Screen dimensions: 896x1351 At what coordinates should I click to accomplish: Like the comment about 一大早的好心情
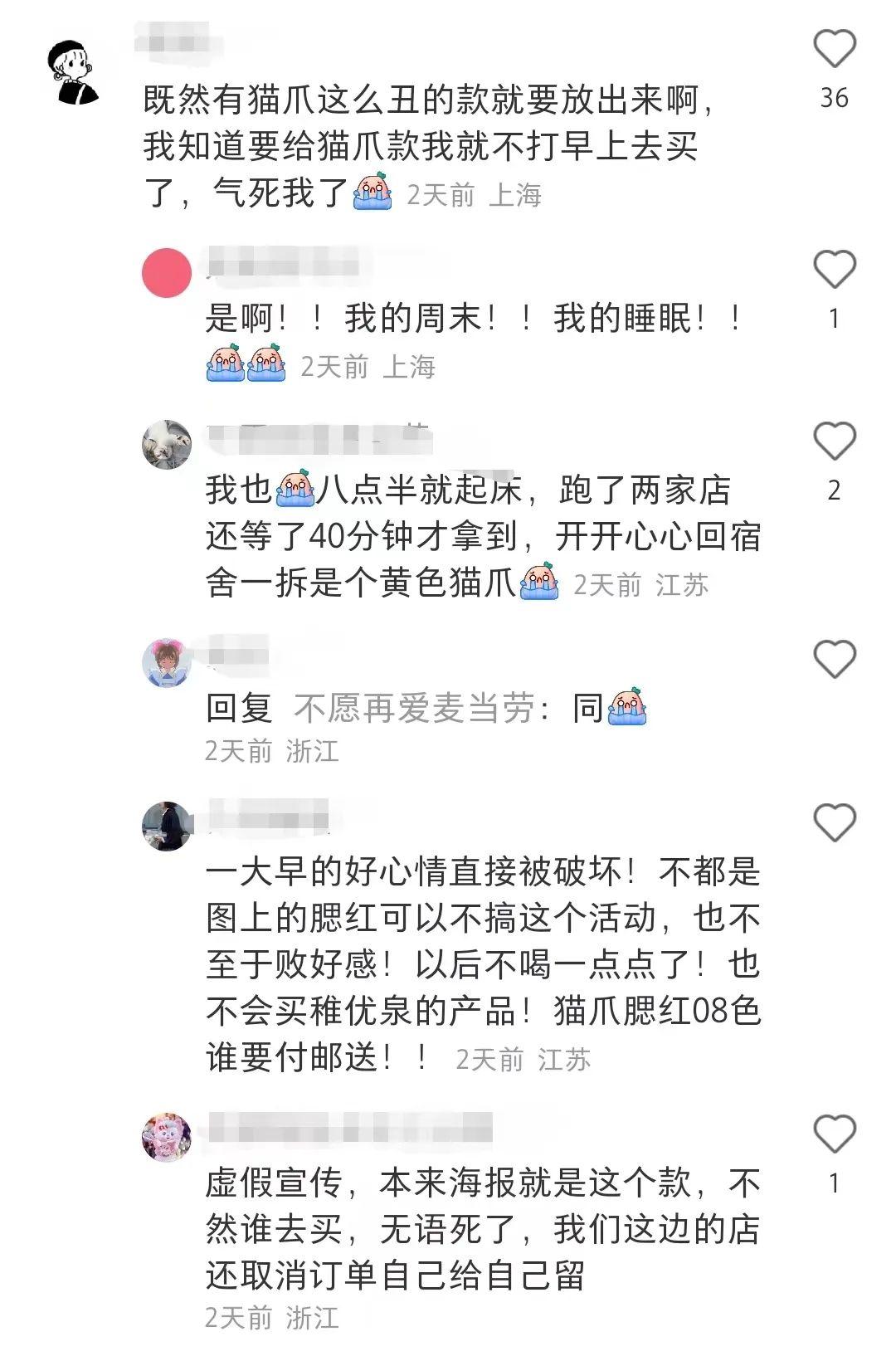(834, 823)
